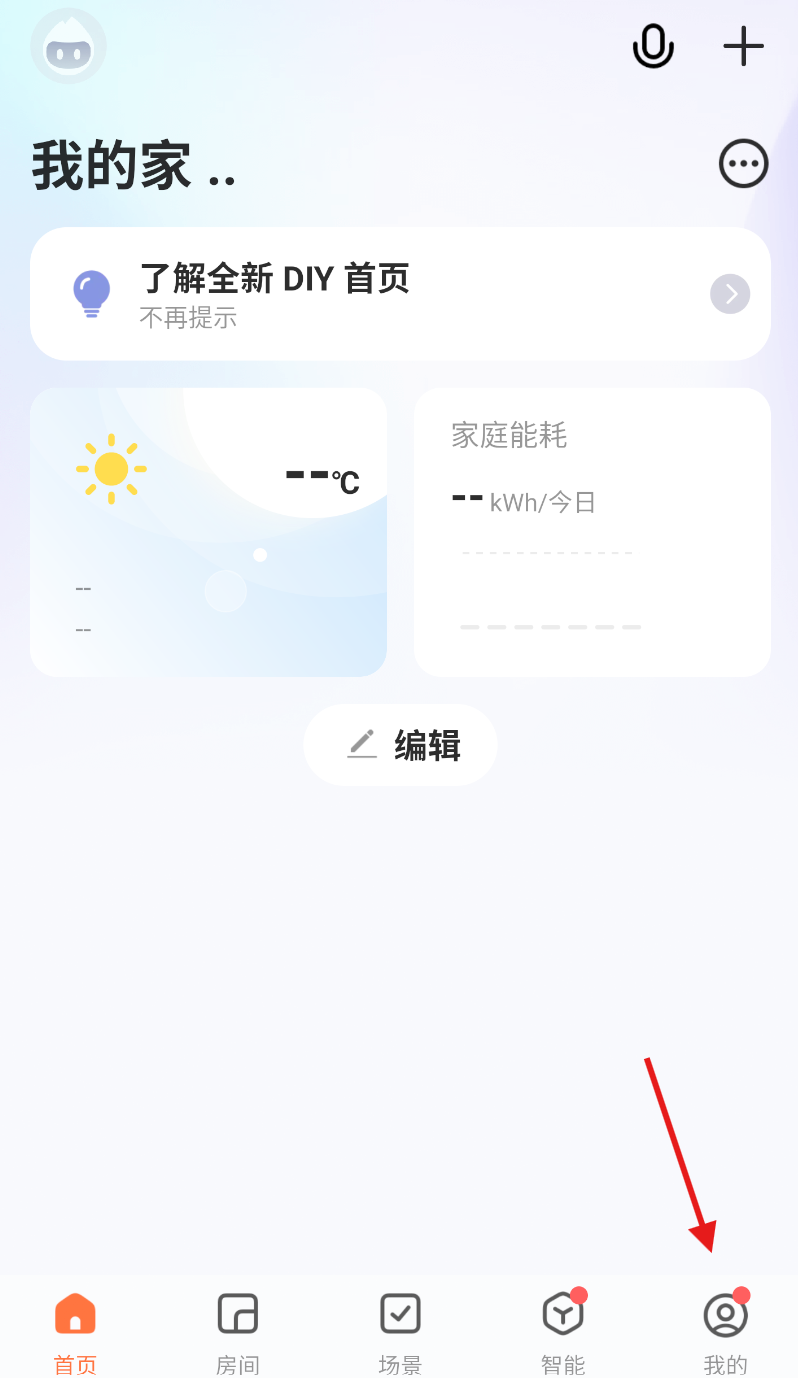Screen dimensions: 798x1378
Task: Tap the plus icon to add a device
Action: pyautogui.click(x=743, y=46)
